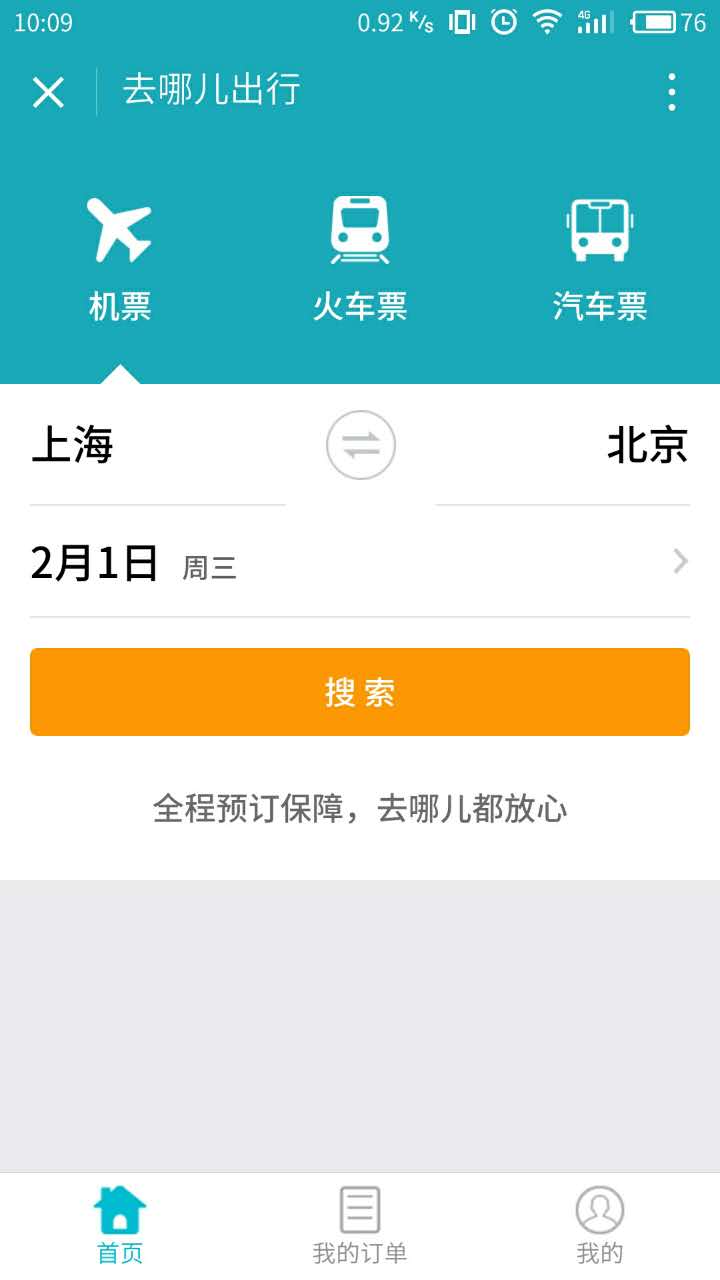
Task: Go to 首页 home tab
Action: click(120, 1225)
